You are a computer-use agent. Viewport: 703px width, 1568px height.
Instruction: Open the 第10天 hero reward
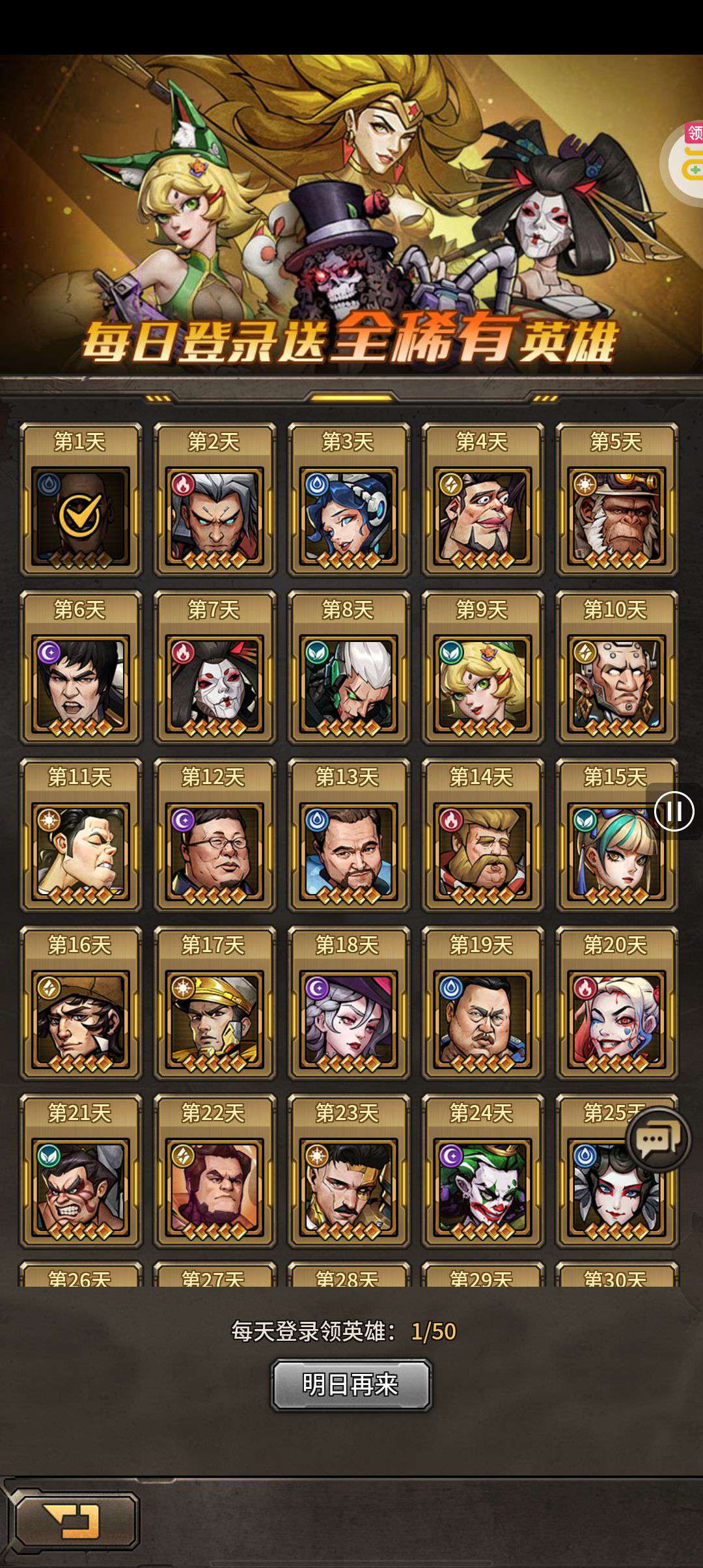pos(616,684)
